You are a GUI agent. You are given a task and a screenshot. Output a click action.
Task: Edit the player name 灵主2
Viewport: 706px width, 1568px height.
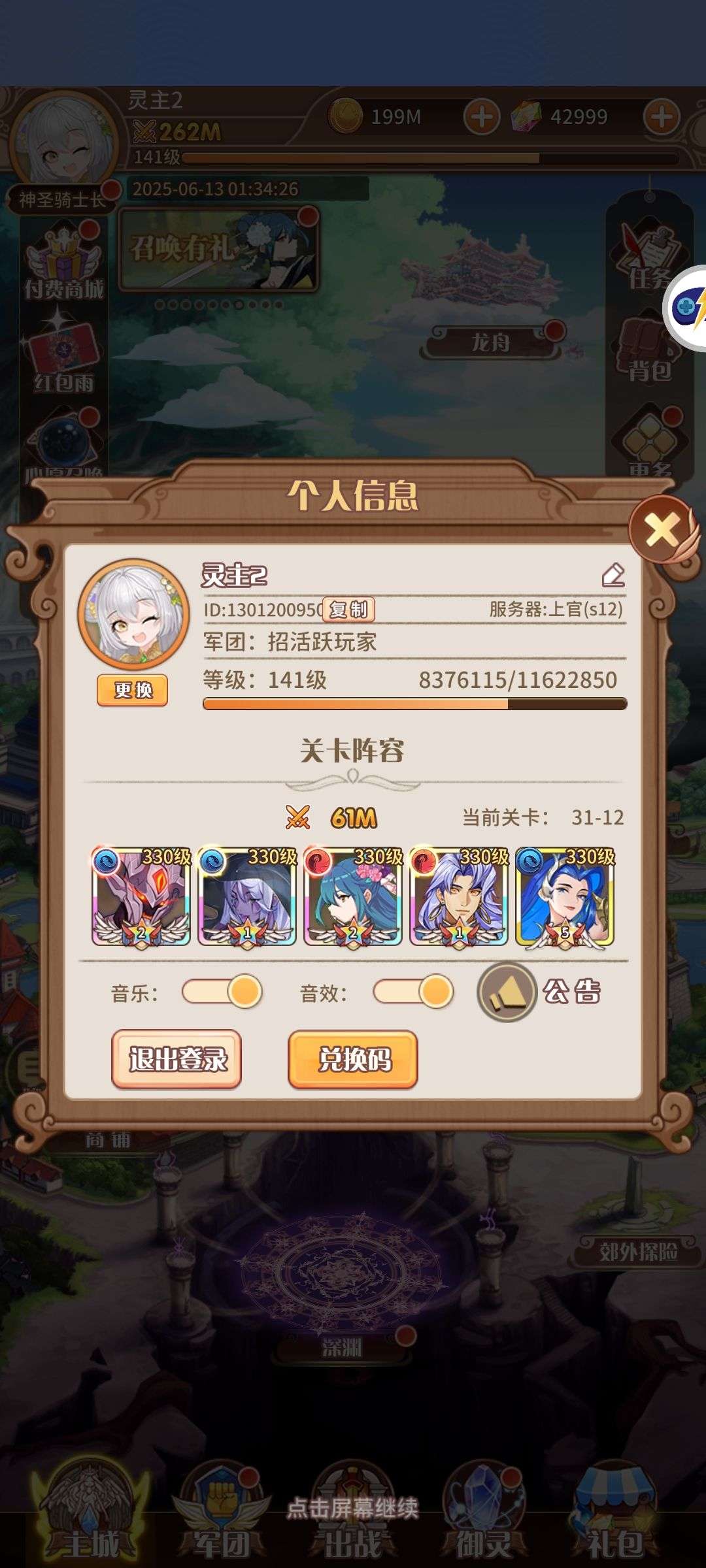coord(613,575)
